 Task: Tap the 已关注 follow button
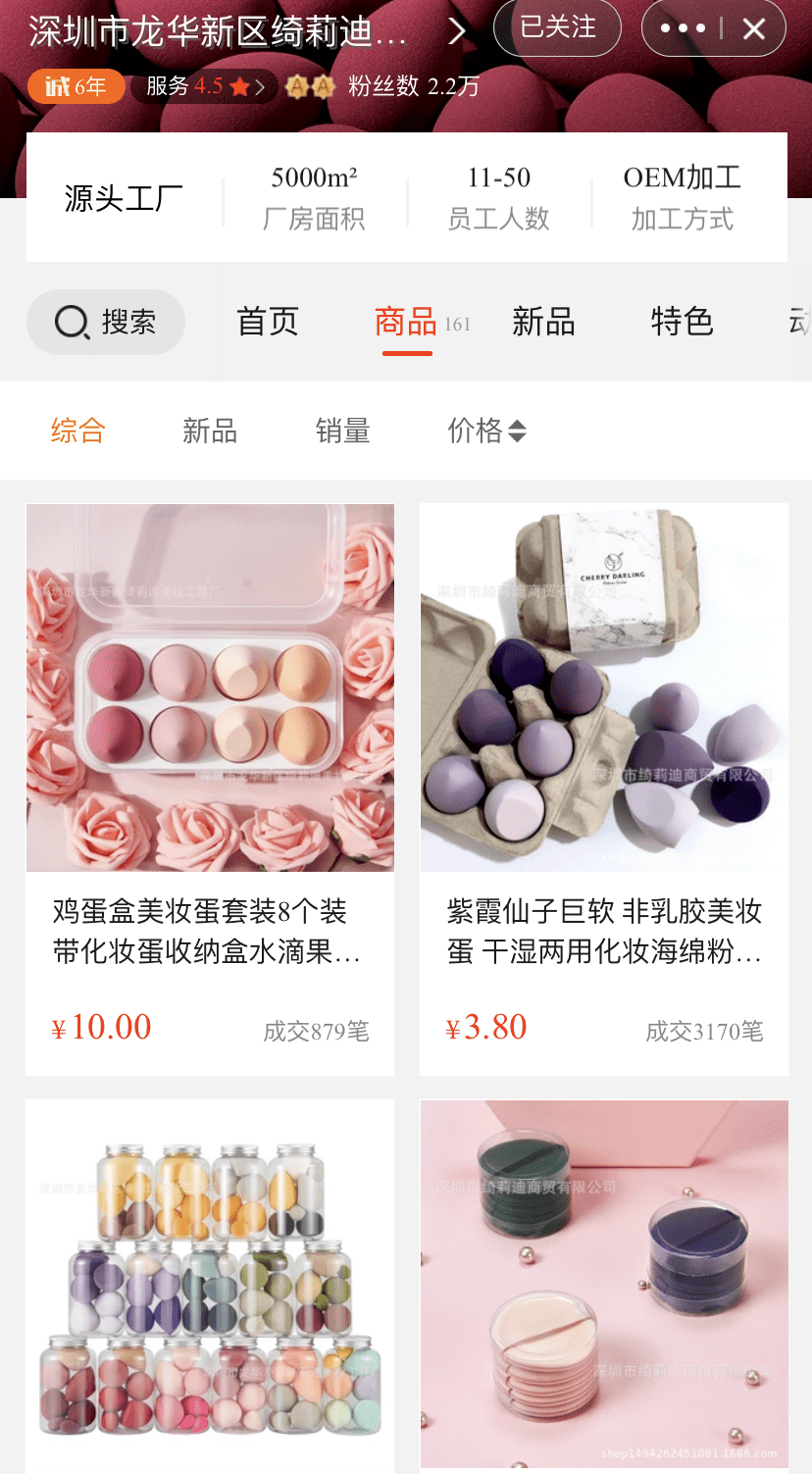click(x=557, y=27)
